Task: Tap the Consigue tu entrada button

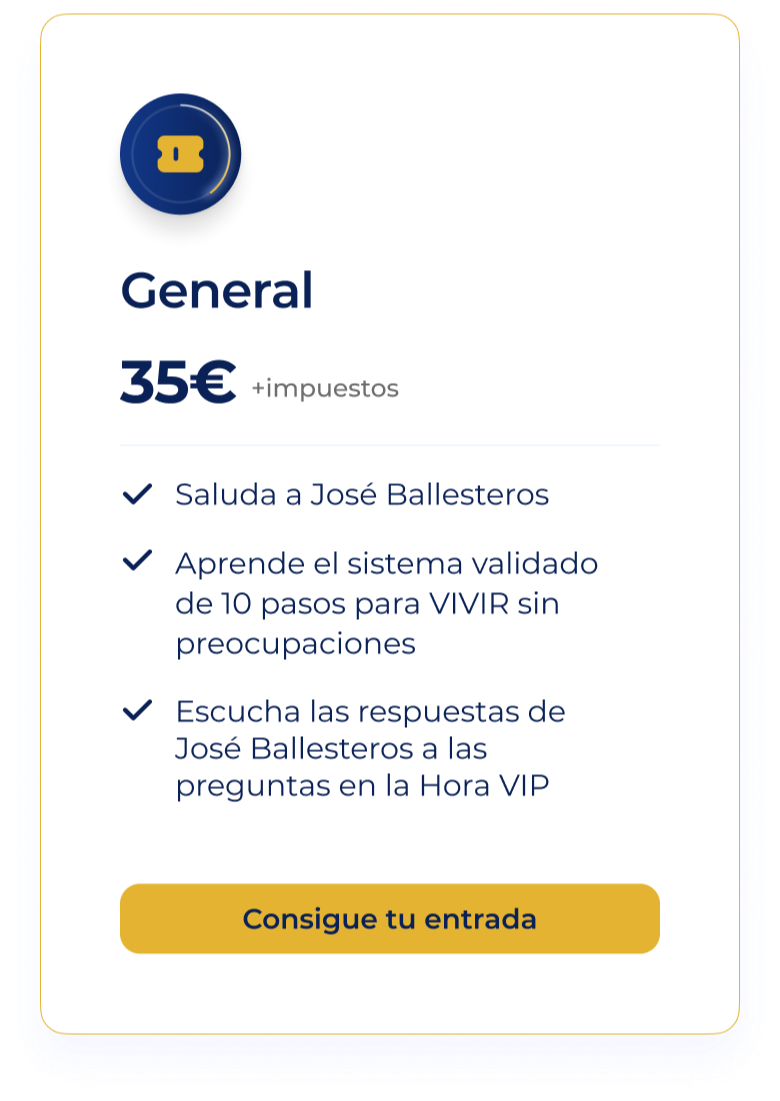Action: coord(389,918)
